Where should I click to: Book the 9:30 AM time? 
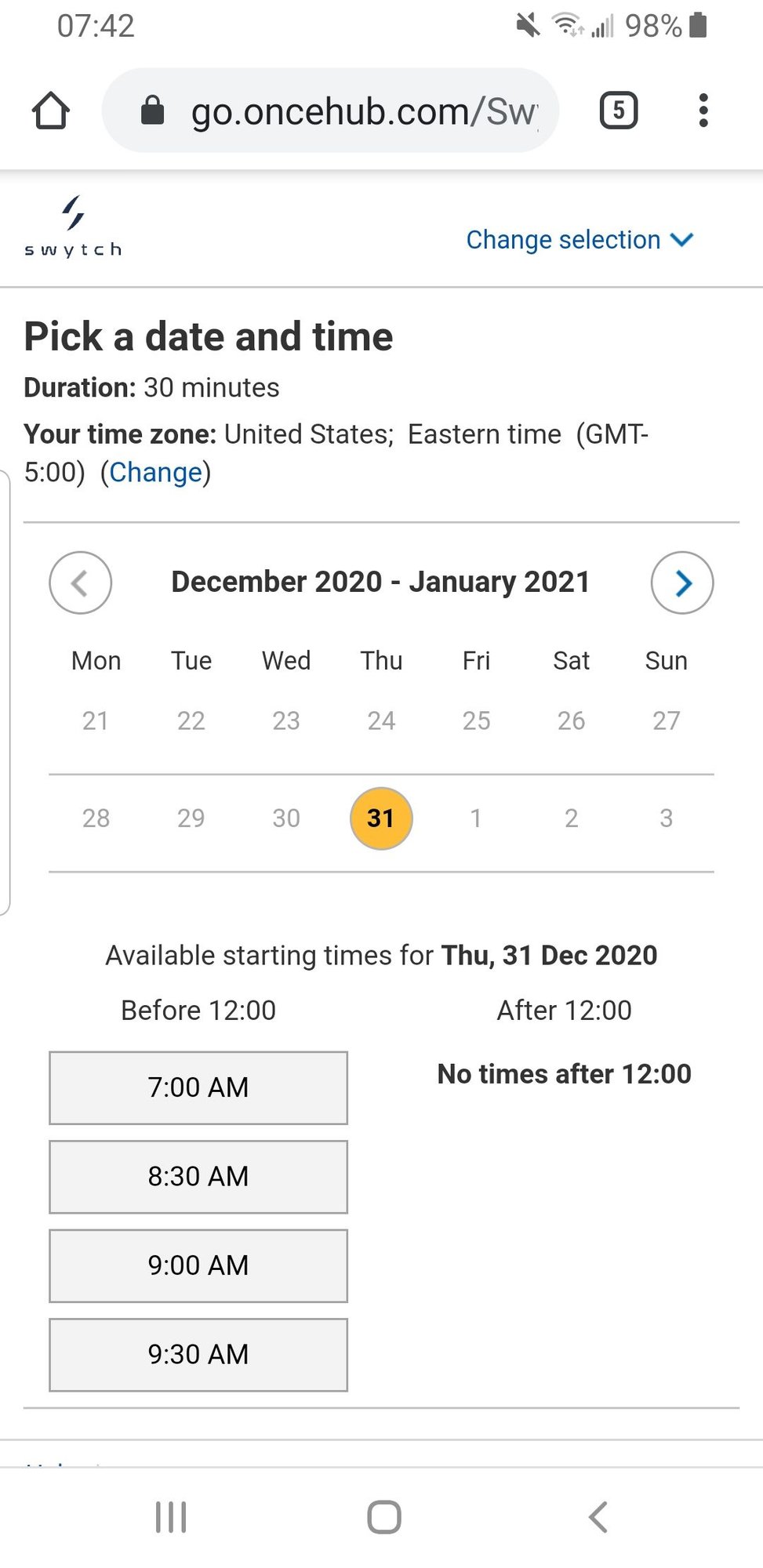pyautogui.click(x=198, y=1355)
